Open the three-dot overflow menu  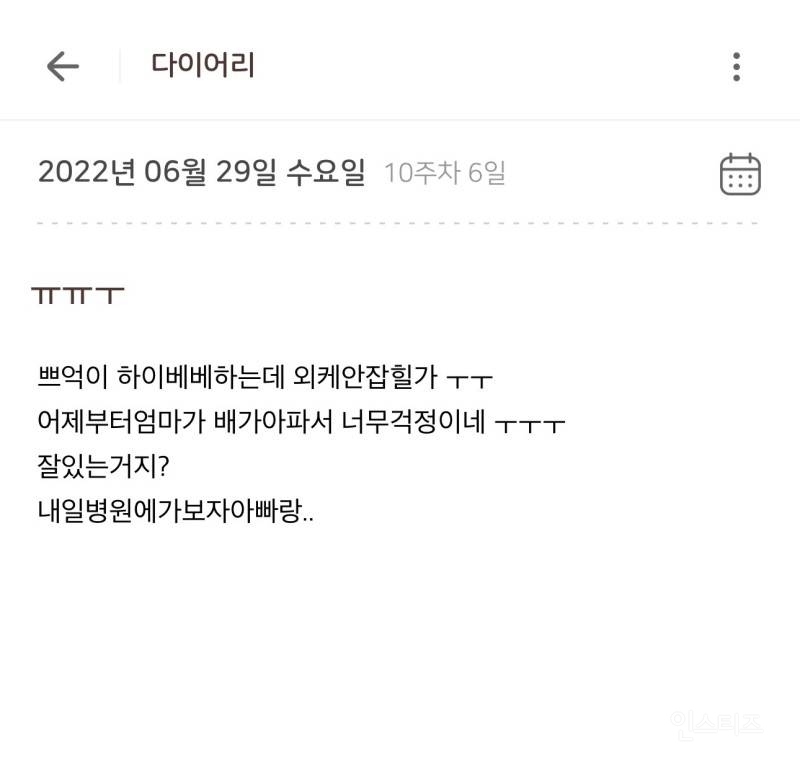coord(736,66)
